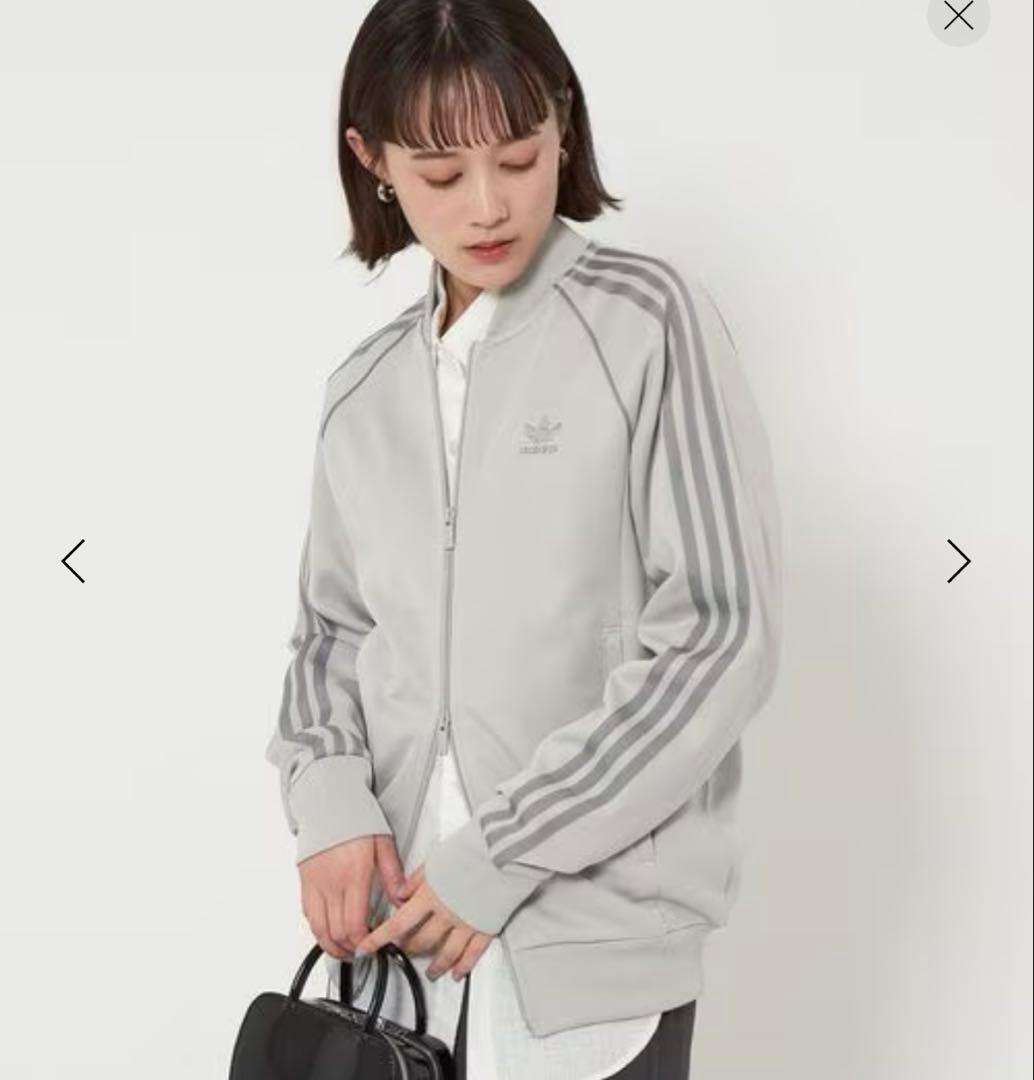The image size is (1034, 1080).
Task: Go to the previous product photo
Action: point(73,561)
